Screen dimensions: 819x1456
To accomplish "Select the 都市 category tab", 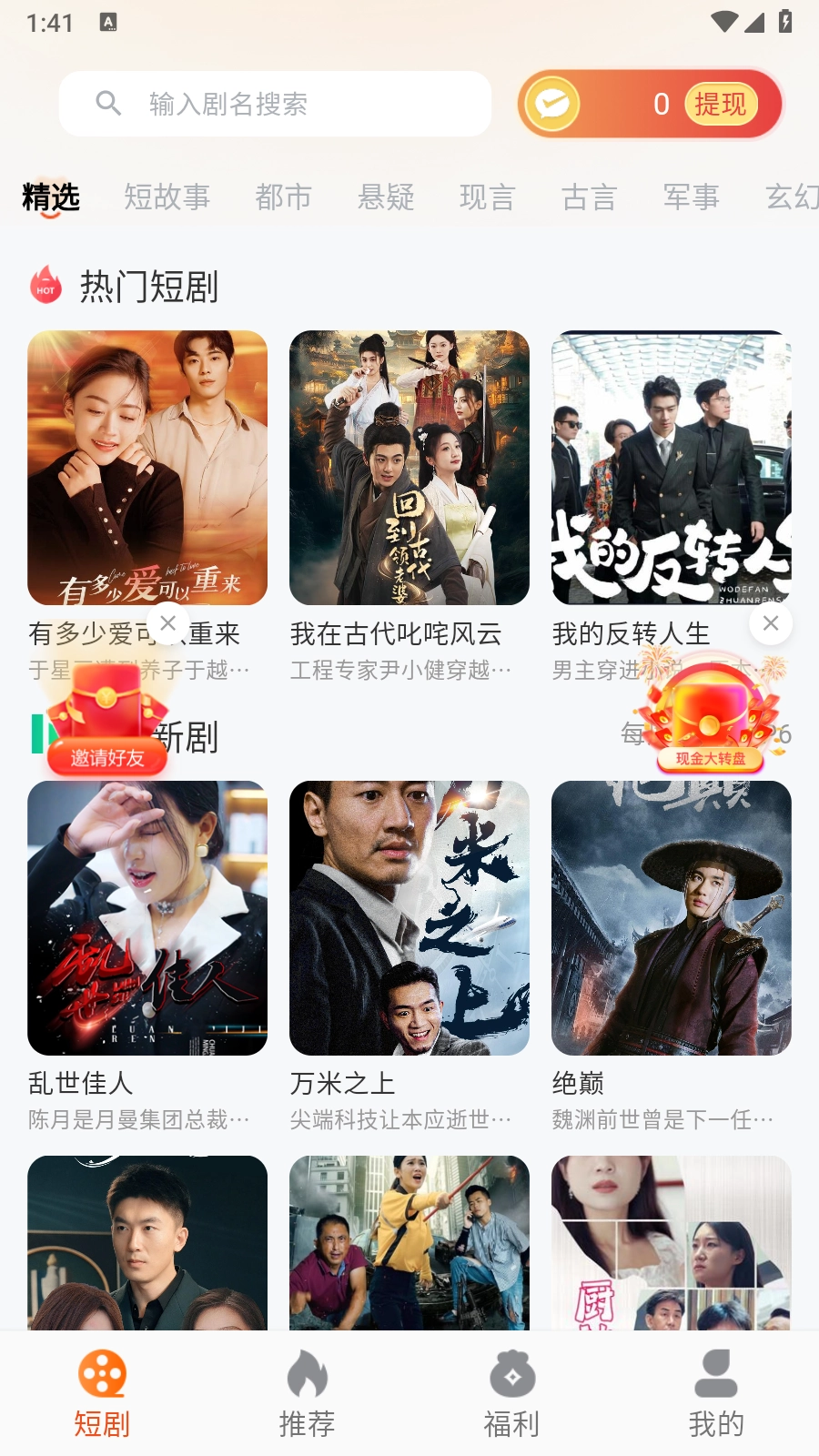I will 283,197.
